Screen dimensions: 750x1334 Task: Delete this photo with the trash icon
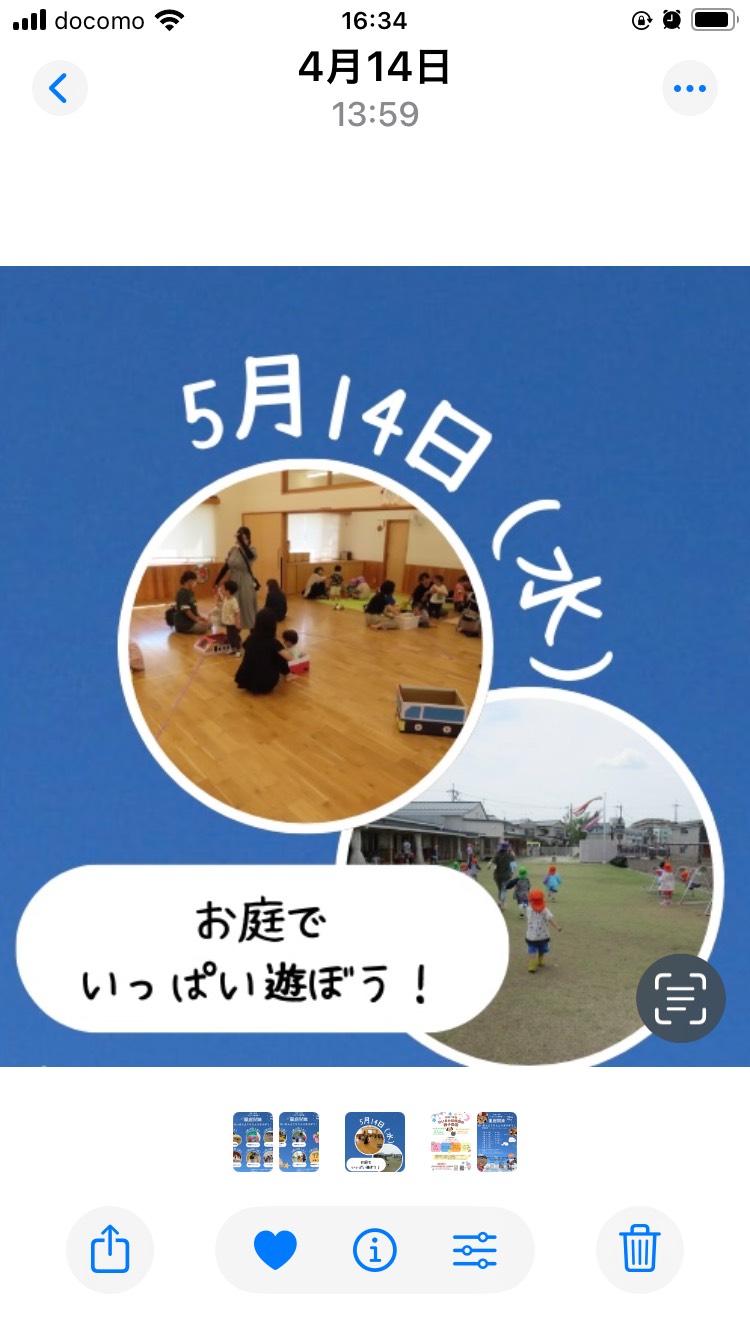pyautogui.click(x=640, y=1250)
